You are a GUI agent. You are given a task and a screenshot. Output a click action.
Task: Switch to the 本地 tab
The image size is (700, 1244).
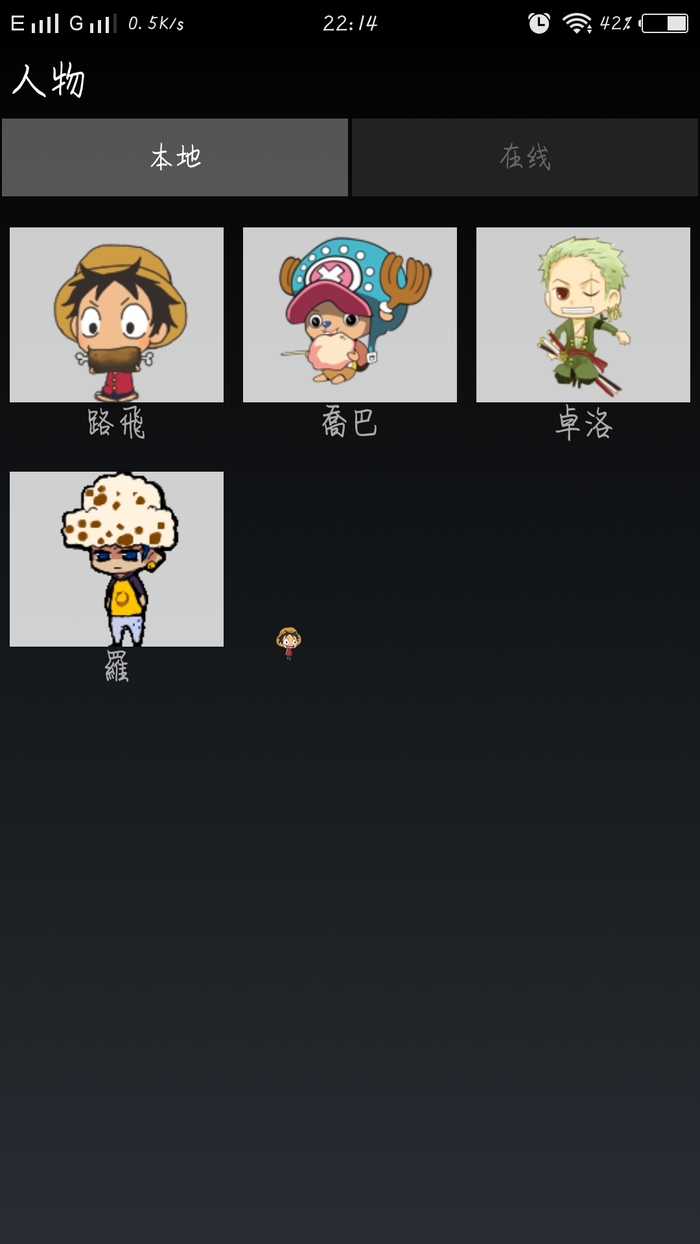click(175, 157)
